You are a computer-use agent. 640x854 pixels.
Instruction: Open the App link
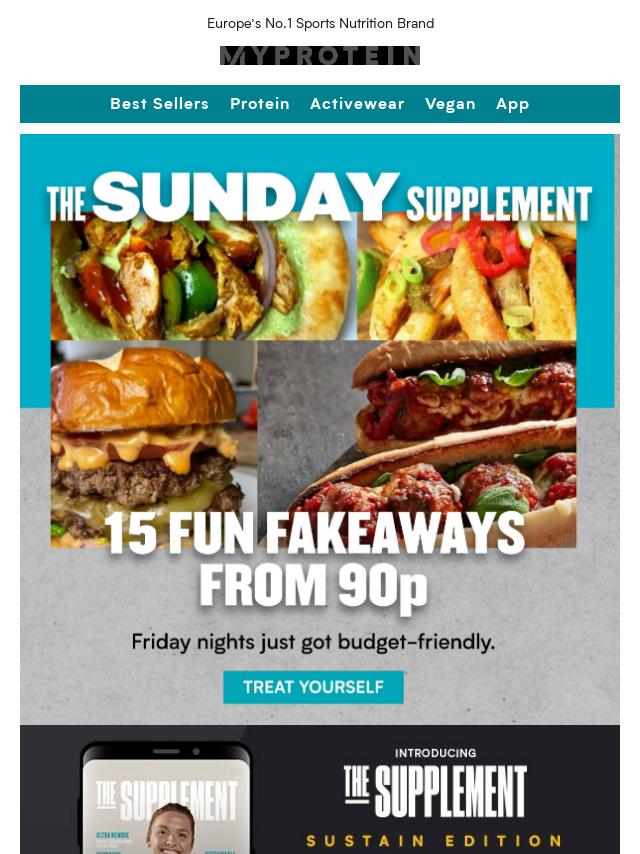513,104
